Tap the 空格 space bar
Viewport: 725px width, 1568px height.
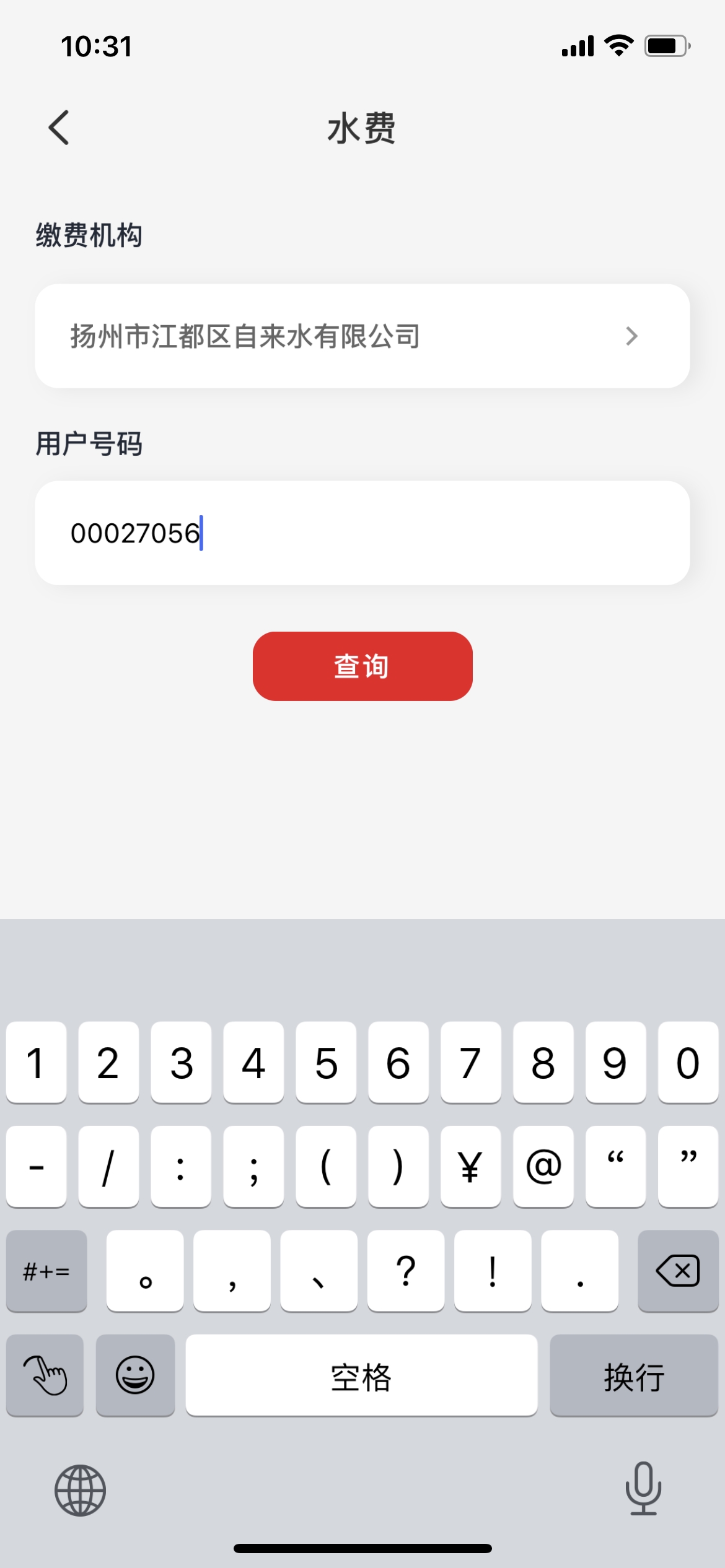(x=361, y=1376)
